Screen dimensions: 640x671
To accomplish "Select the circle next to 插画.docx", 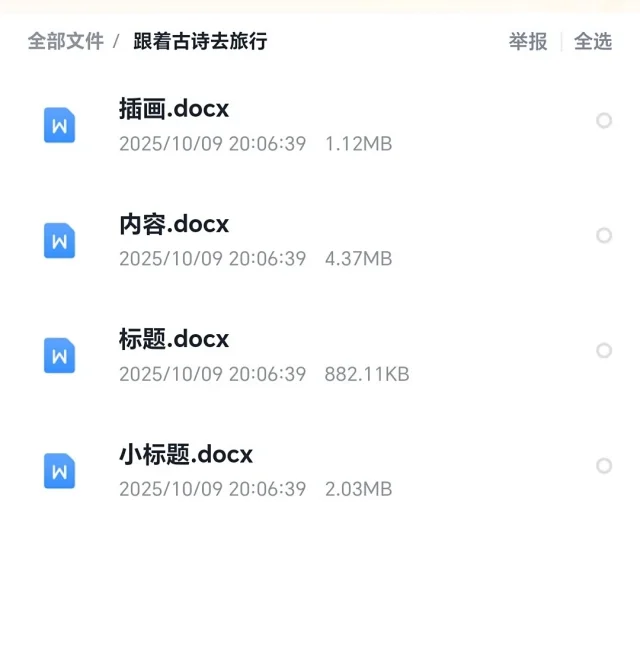I will coord(604,121).
